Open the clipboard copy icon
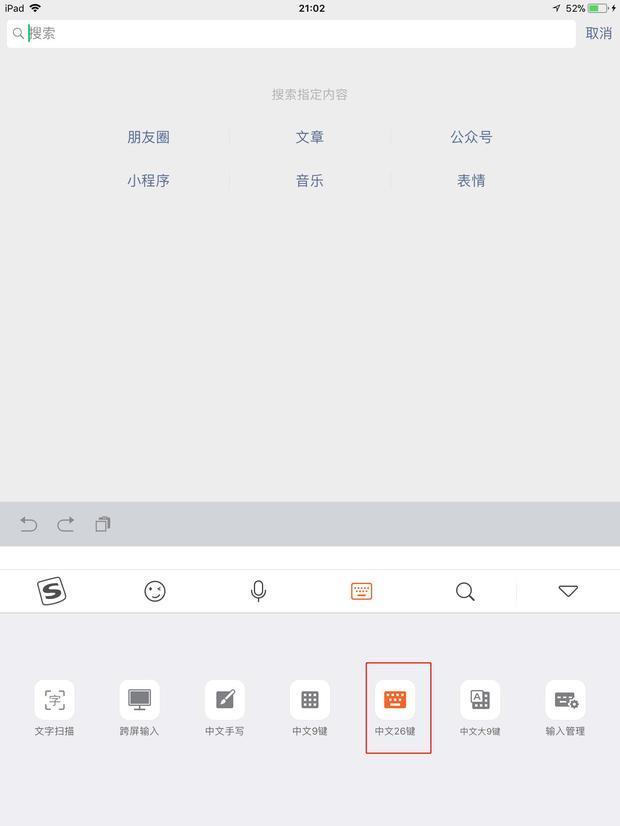Screen dimensions: 620x826 103,524
